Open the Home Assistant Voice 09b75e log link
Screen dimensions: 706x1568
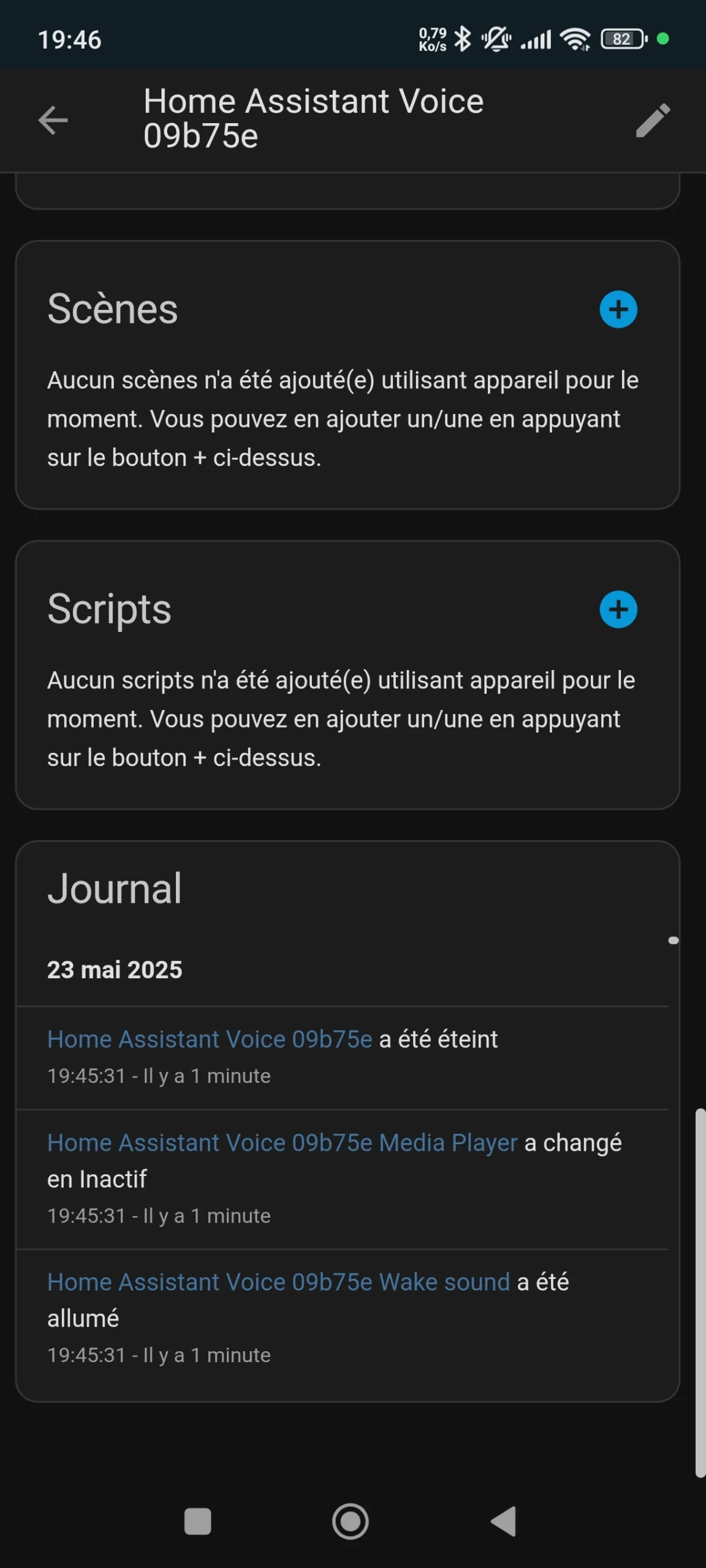tap(210, 1039)
